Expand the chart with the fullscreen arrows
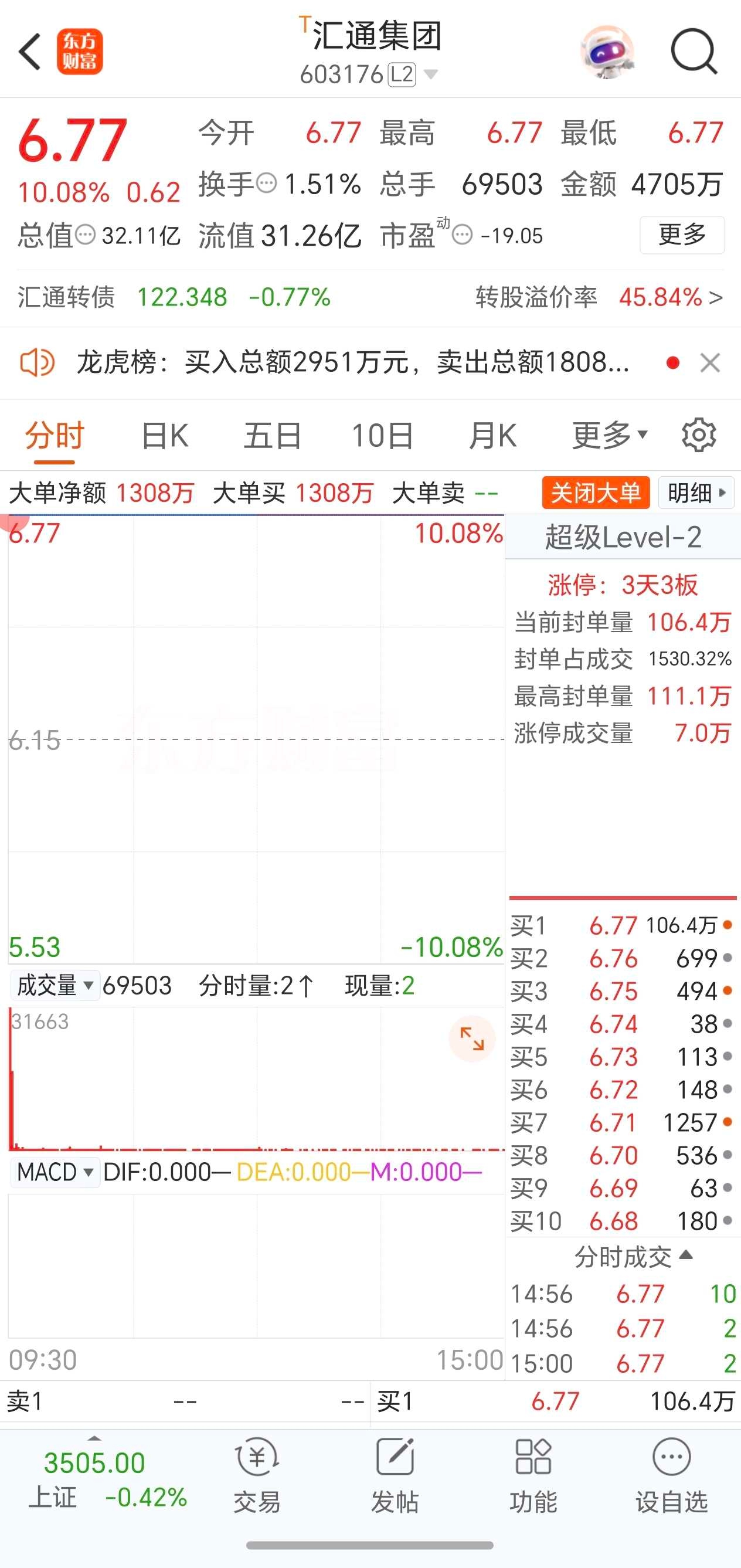The width and height of the screenshot is (741, 1568). [x=472, y=1038]
